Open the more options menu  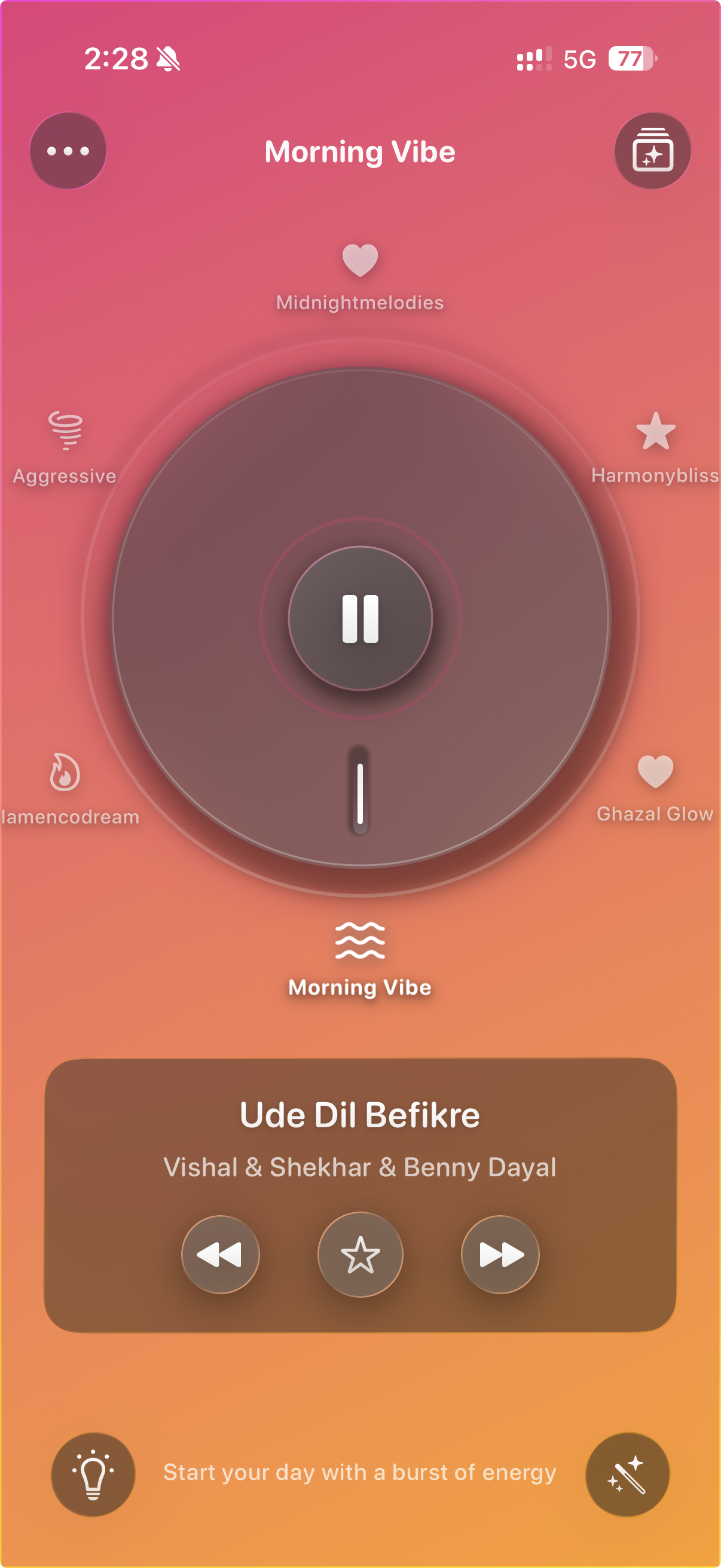[x=68, y=151]
